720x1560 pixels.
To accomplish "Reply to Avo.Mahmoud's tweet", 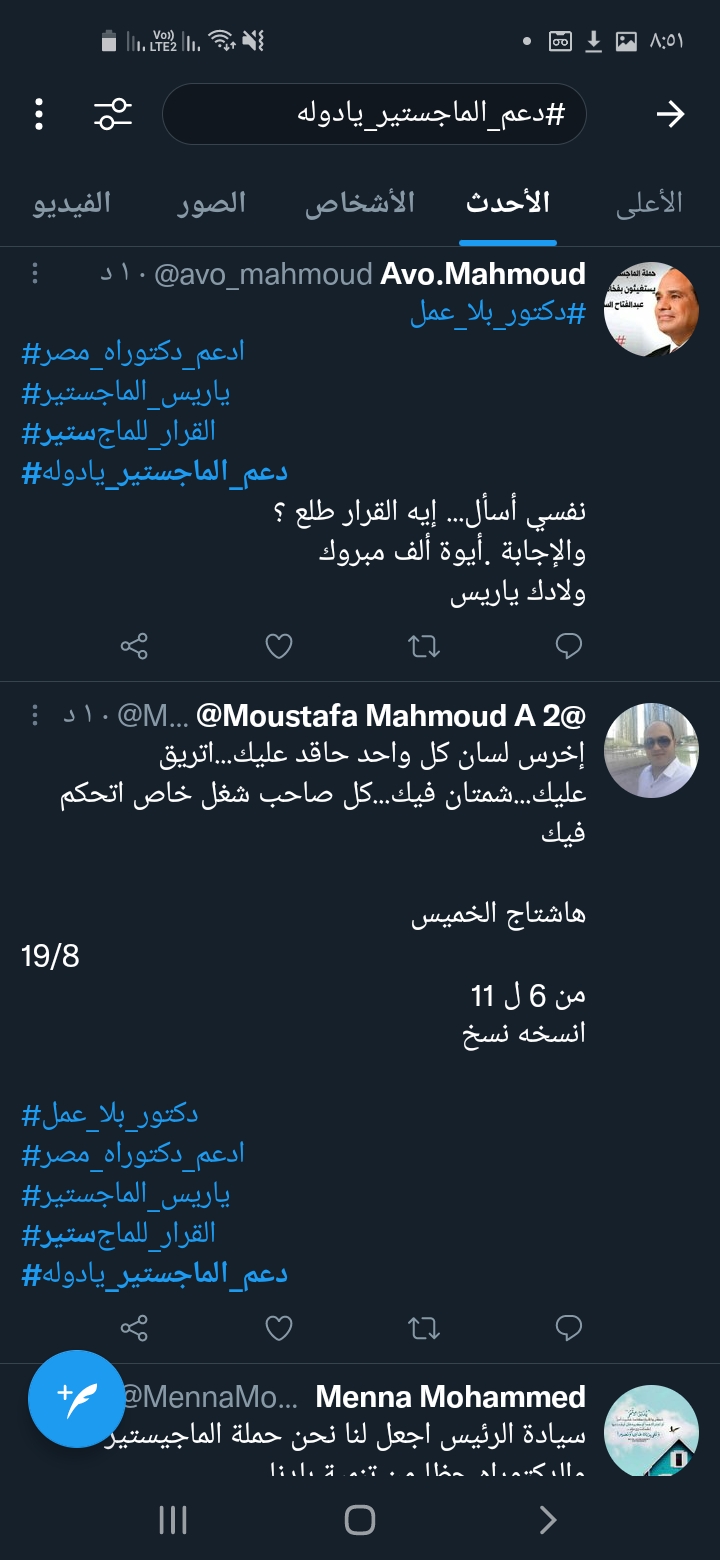I will [568, 647].
